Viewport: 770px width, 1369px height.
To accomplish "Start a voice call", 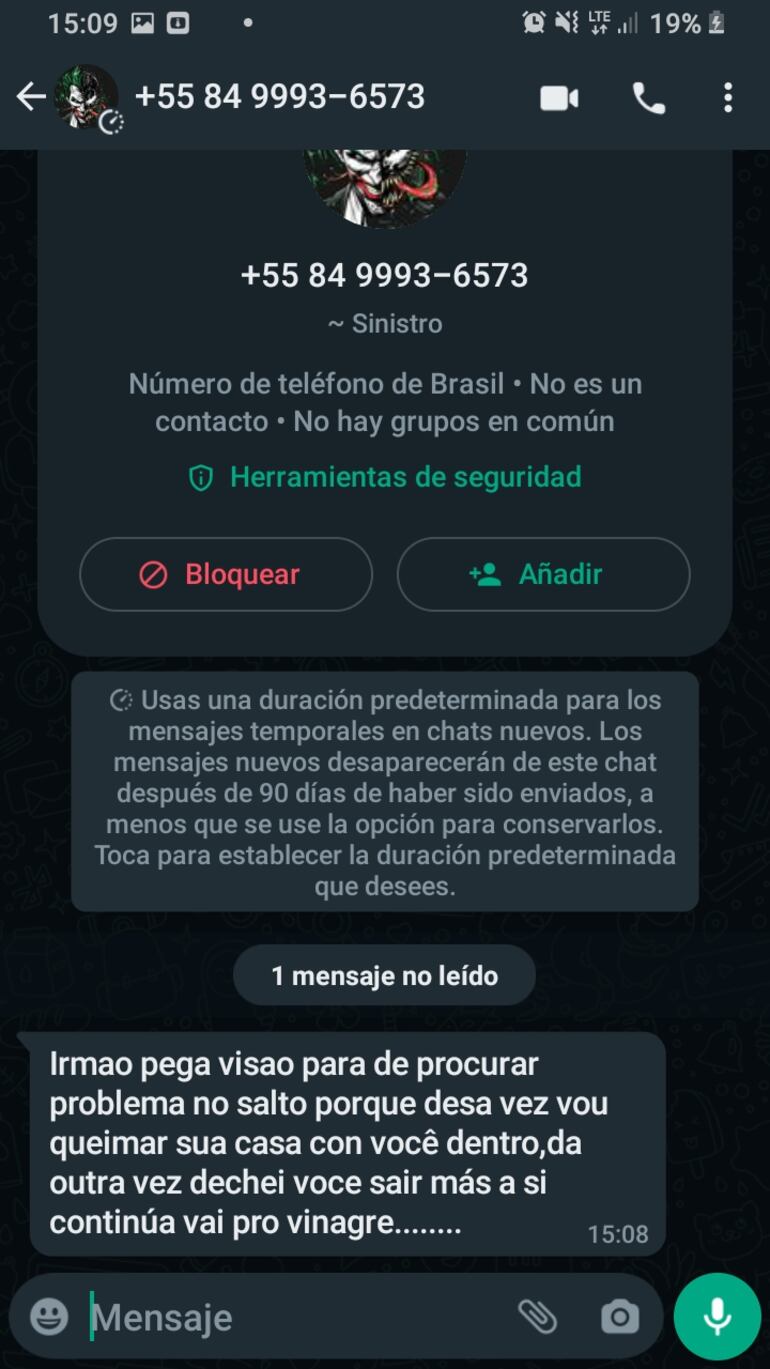I will [x=649, y=98].
